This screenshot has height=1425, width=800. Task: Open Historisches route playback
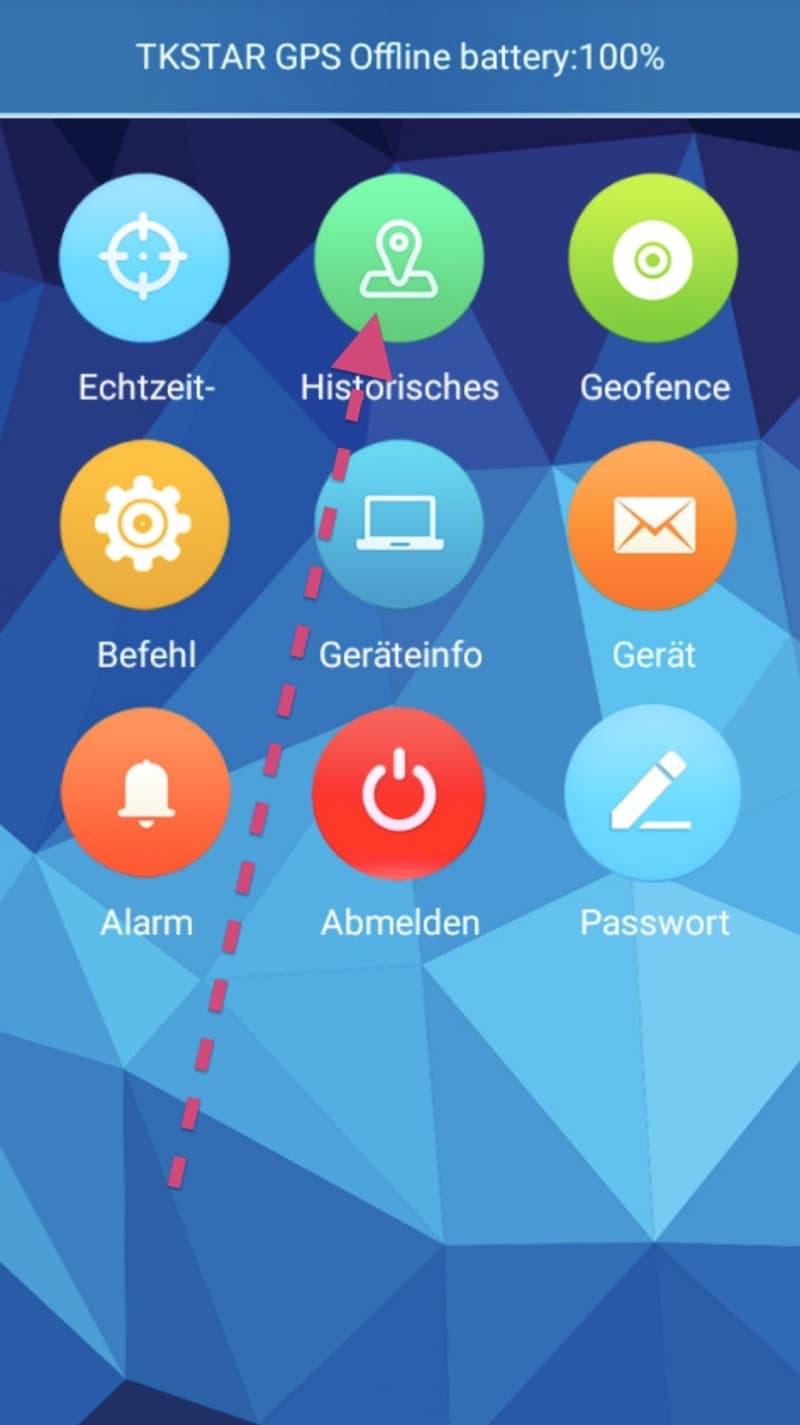click(399, 258)
